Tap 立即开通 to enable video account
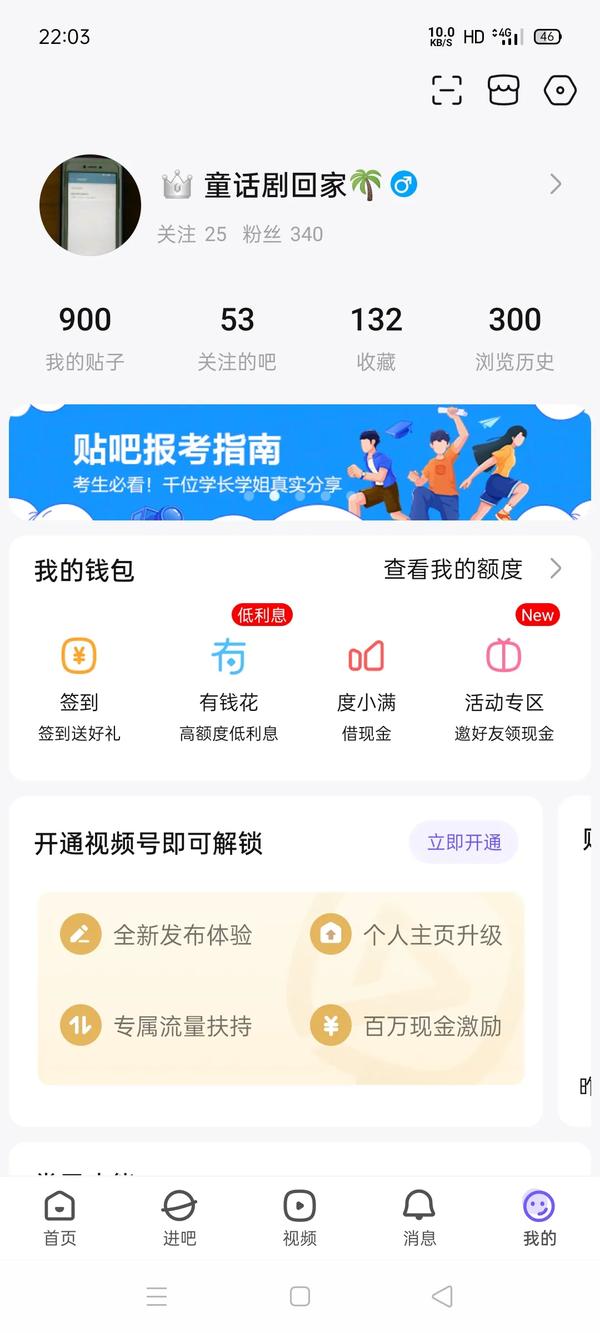 464,842
